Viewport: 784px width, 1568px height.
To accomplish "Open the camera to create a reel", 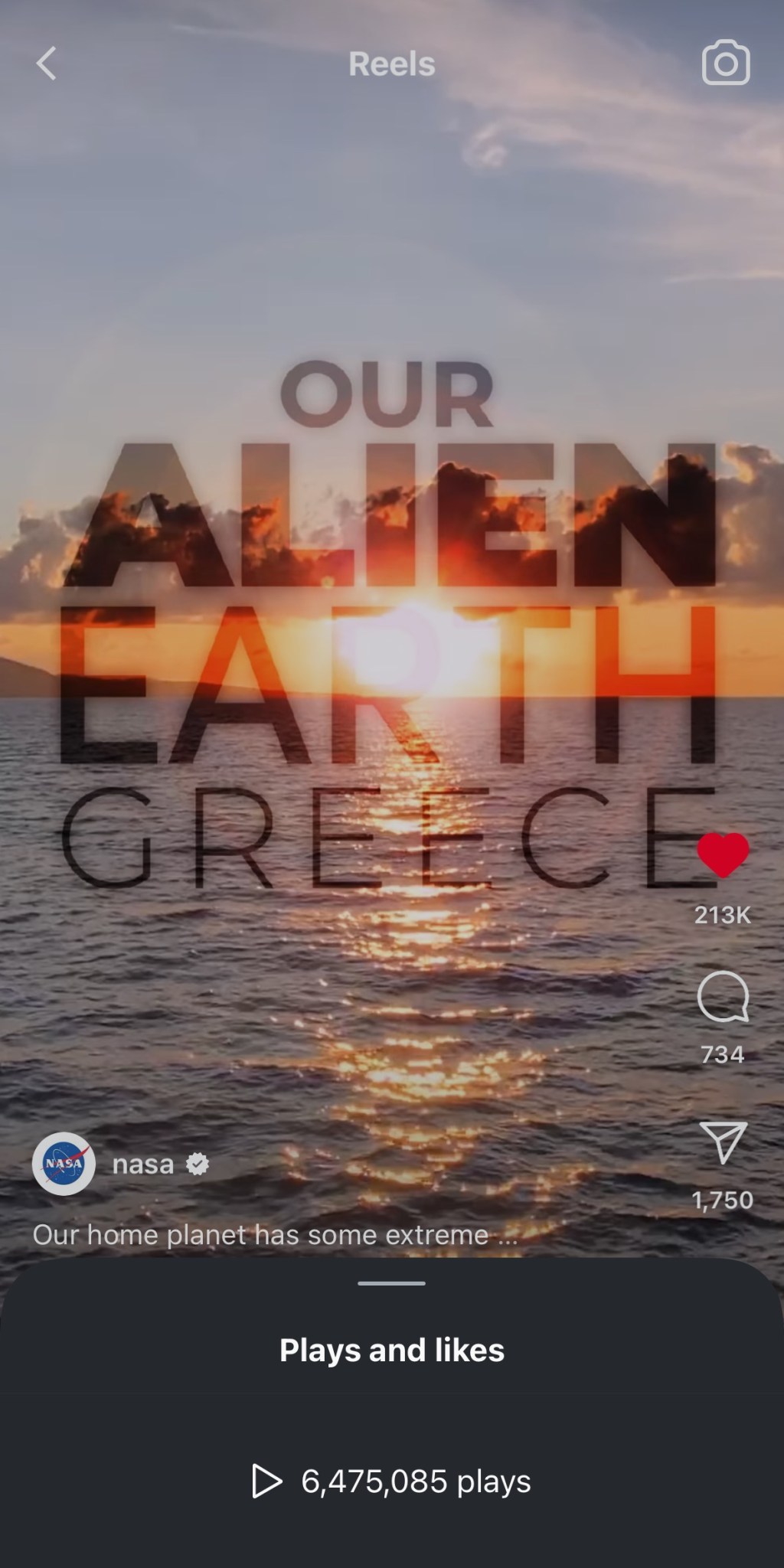I will tap(725, 63).
